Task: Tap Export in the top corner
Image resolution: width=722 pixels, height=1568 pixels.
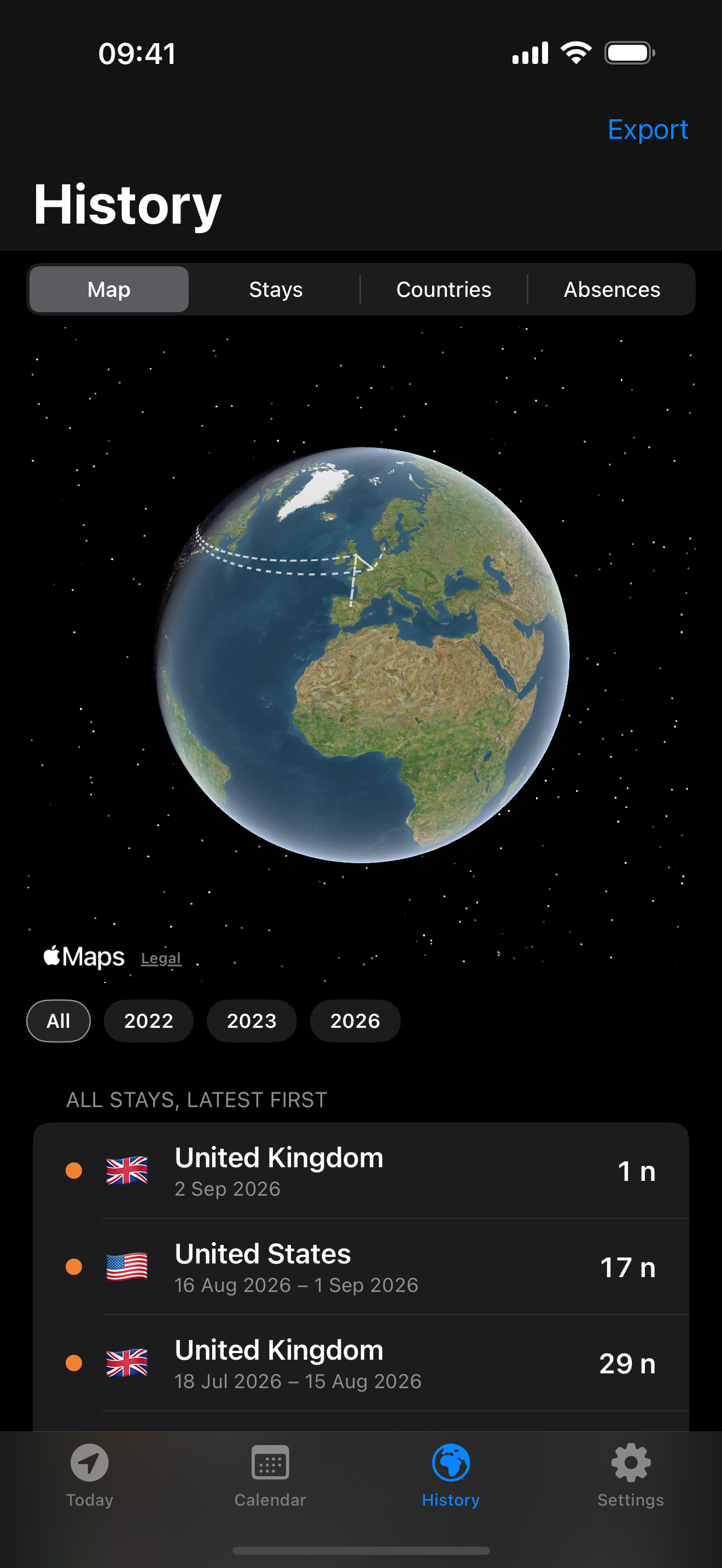Action: 648,130
